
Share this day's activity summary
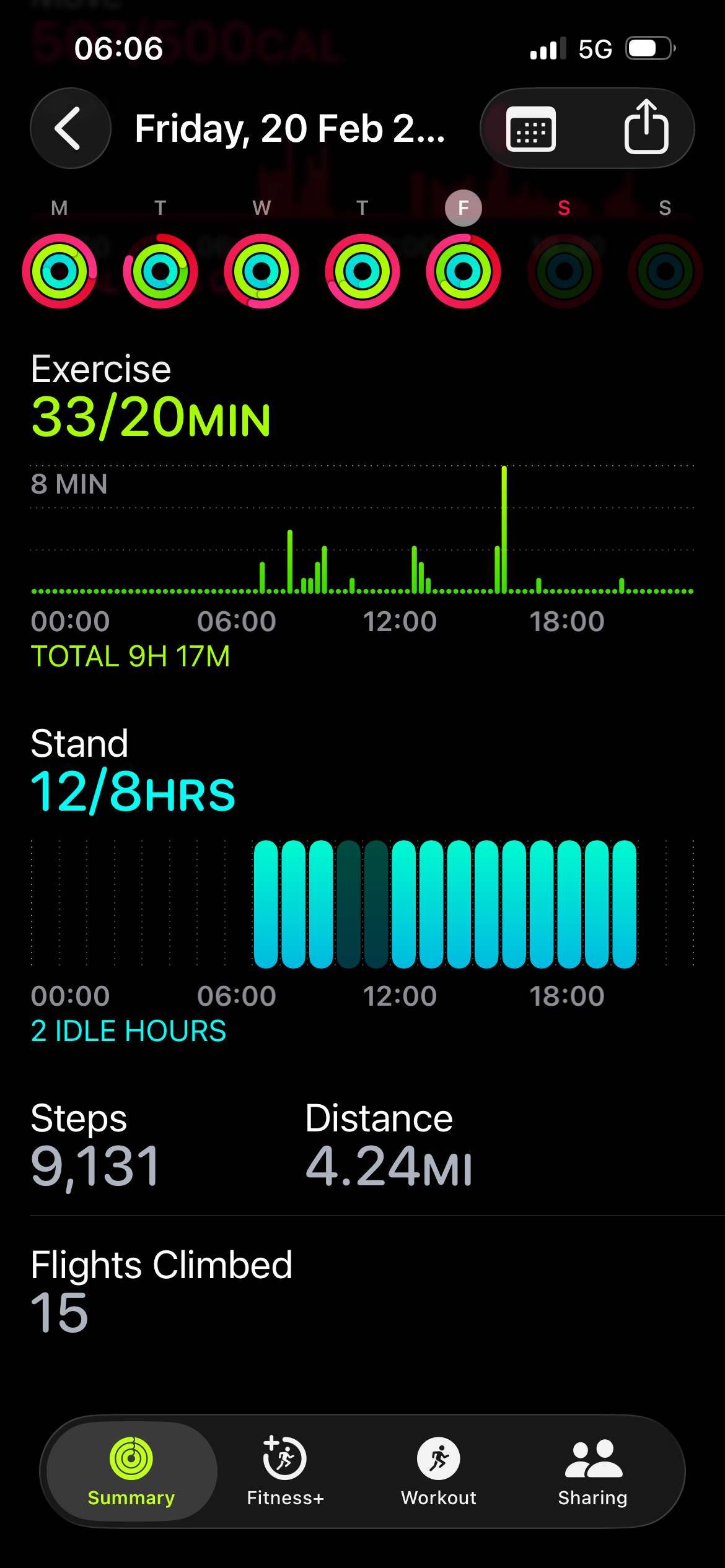coord(646,128)
